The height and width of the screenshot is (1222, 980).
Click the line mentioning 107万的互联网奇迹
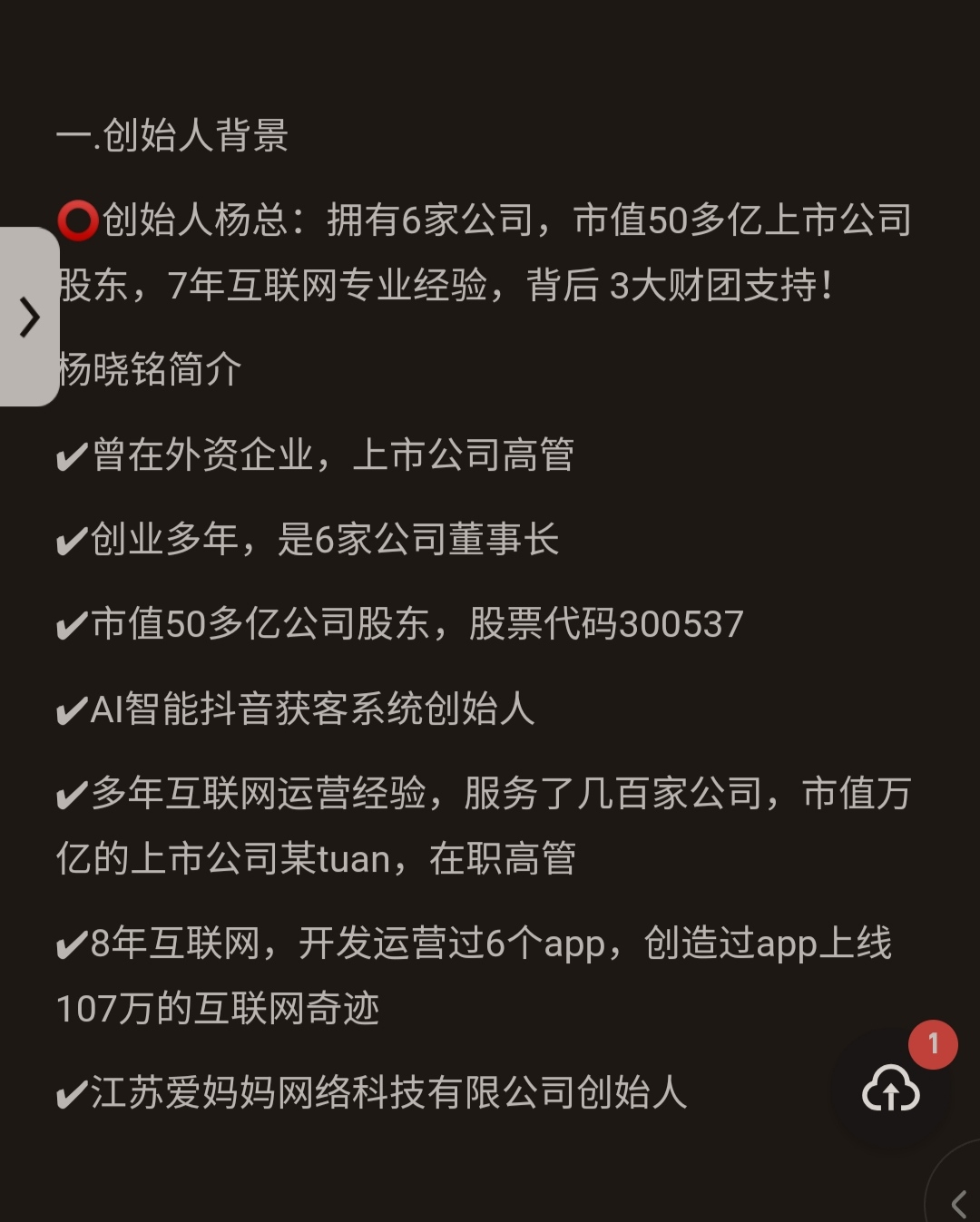[218, 1006]
